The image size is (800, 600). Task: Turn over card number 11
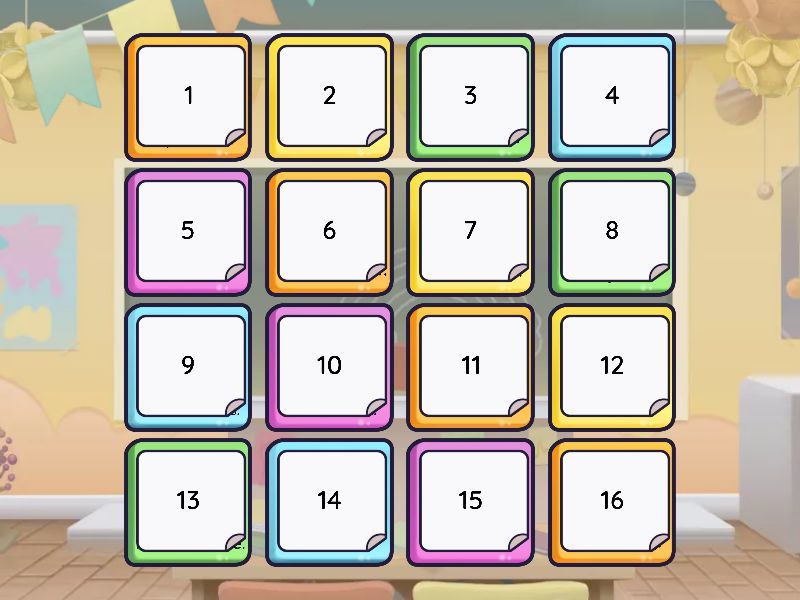[471, 367]
